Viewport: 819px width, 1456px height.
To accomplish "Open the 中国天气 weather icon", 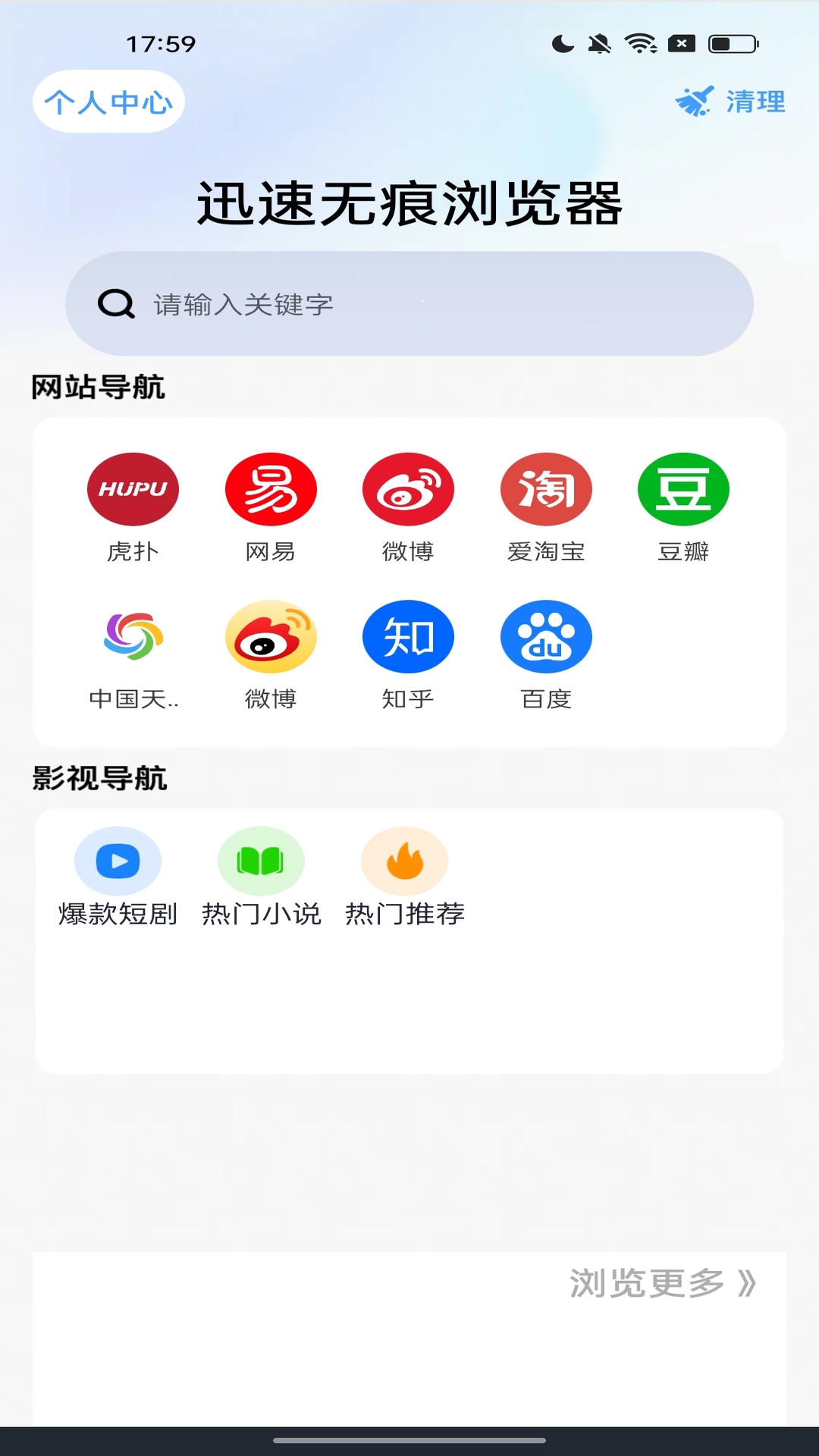I will coord(133,636).
